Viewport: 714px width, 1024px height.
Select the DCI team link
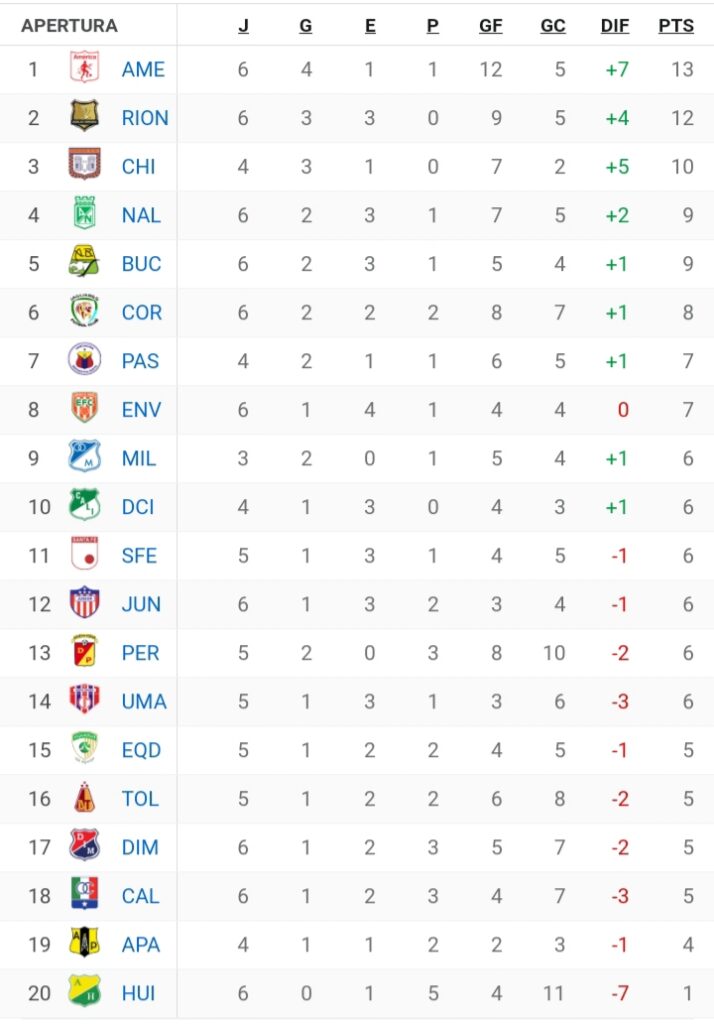pyautogui.click(x=138, y=507)
